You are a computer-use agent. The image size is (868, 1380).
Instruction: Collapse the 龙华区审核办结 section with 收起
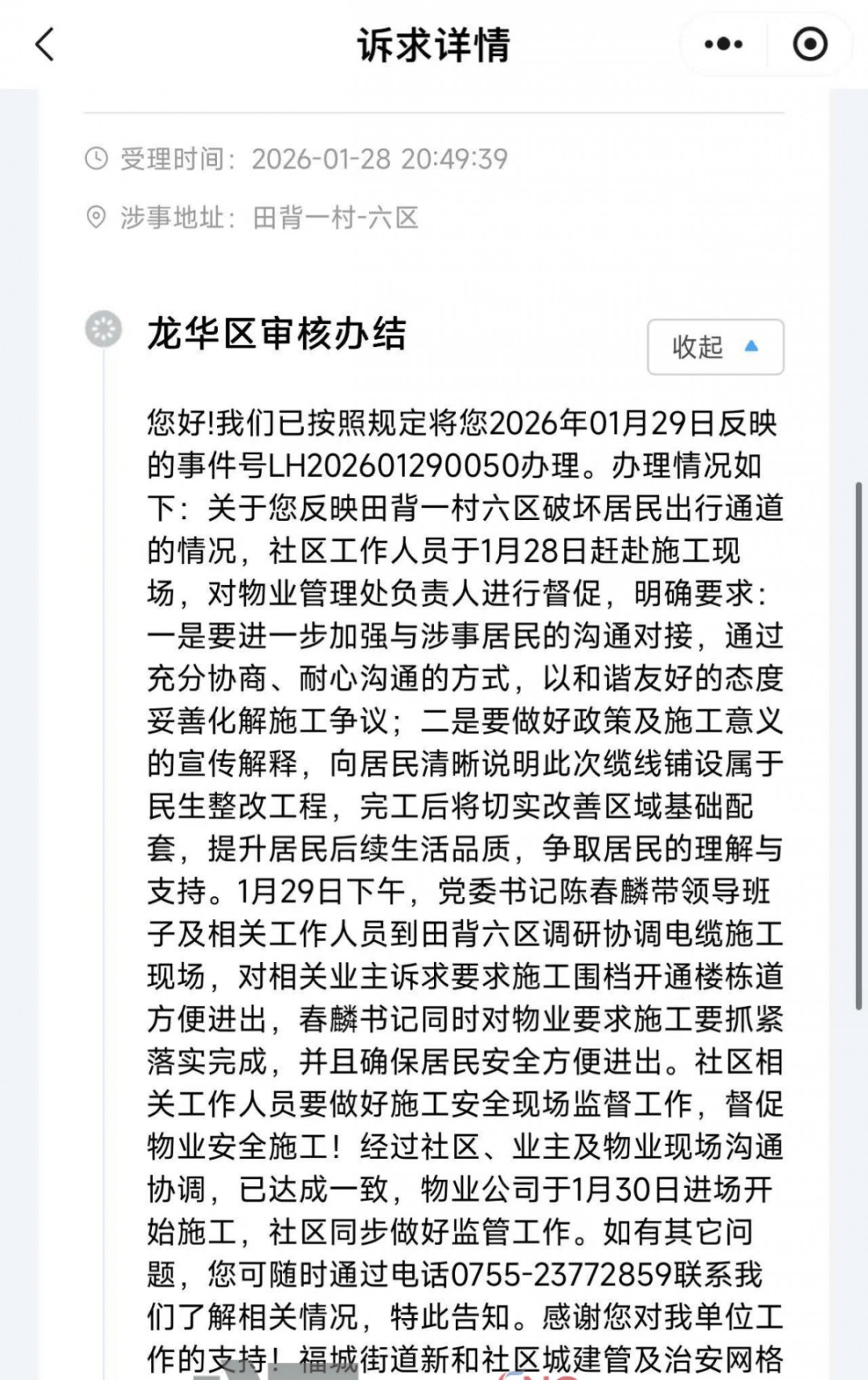(x=714, y=347)
